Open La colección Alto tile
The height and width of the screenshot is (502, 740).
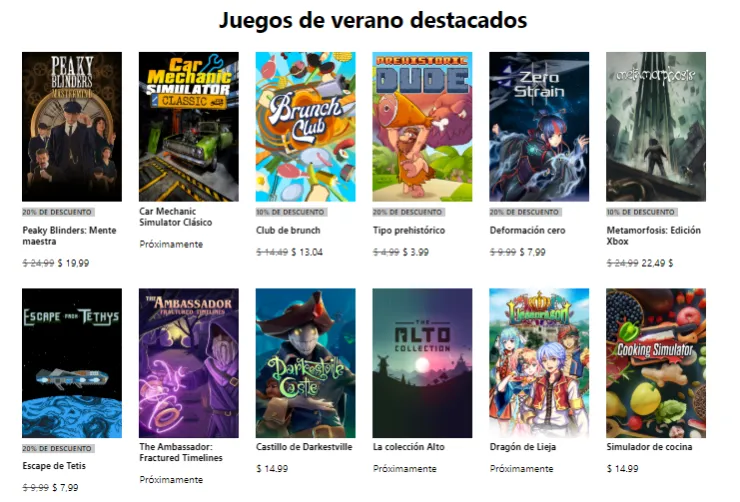point(422,363)
